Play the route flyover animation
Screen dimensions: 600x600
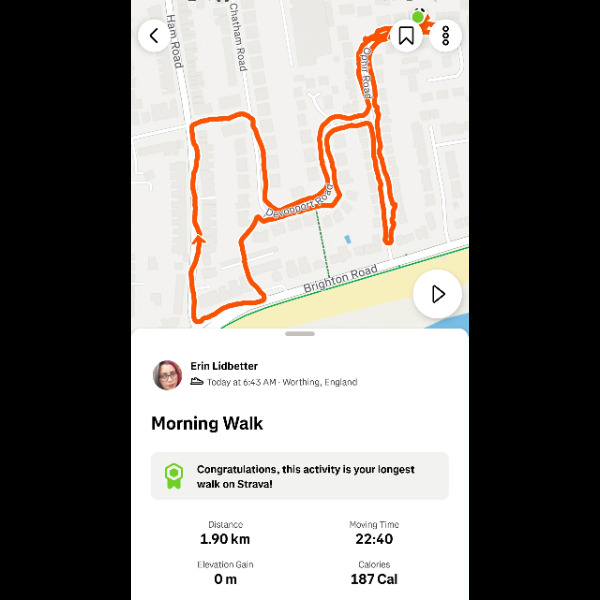(437, 294)
